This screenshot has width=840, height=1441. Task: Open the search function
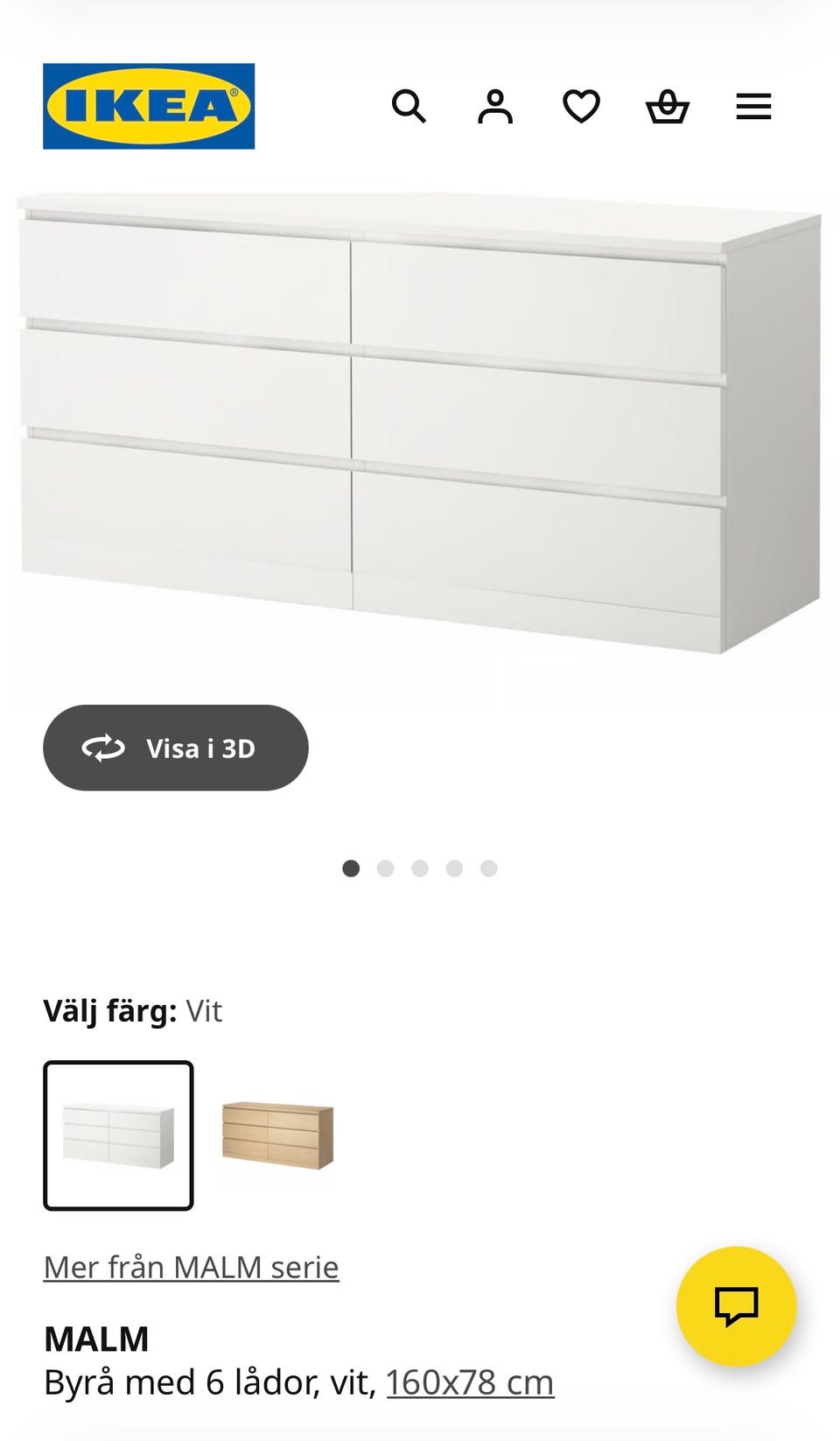click(x=409, y=106)
